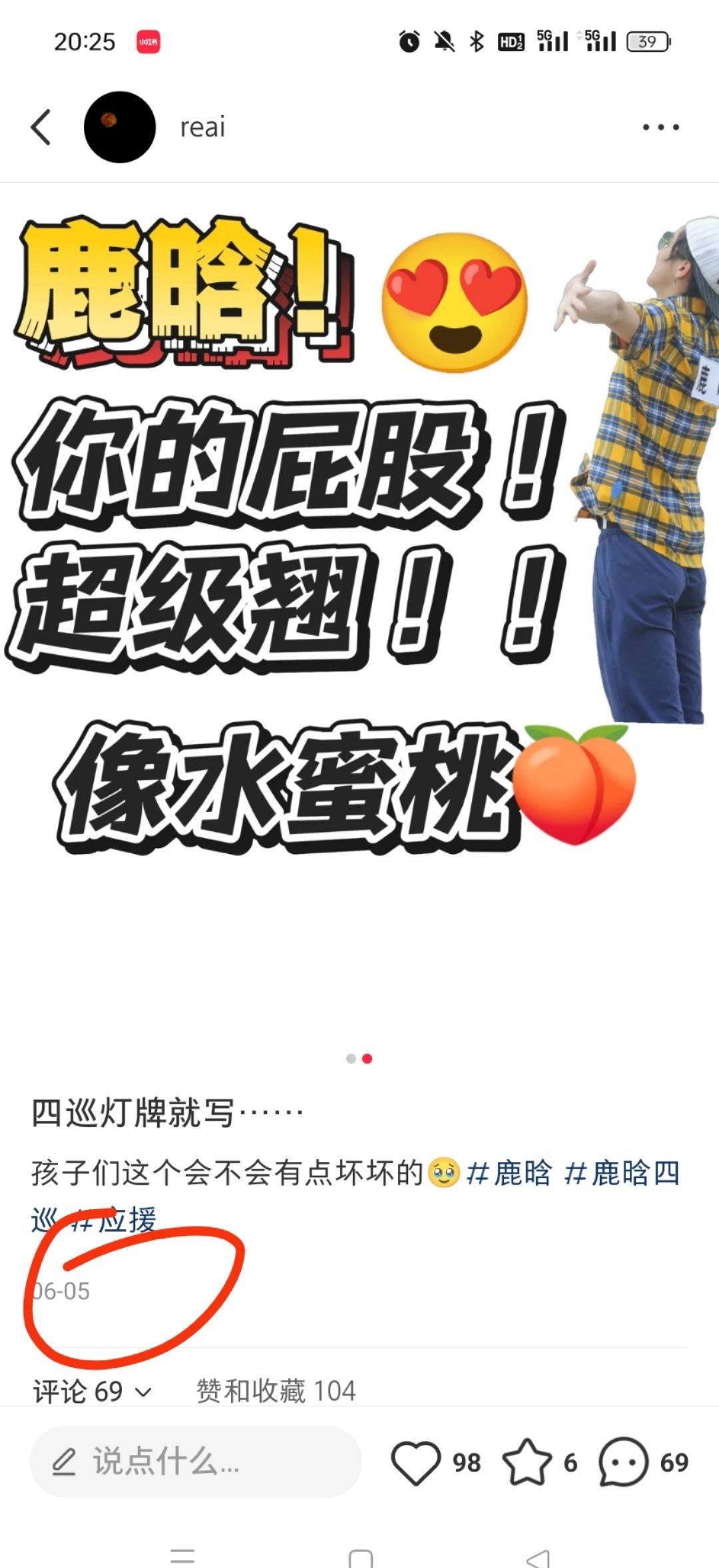The image size is (719, 1568).
Task: Open the #应援 hashtag link
Action: point(115,1221)
